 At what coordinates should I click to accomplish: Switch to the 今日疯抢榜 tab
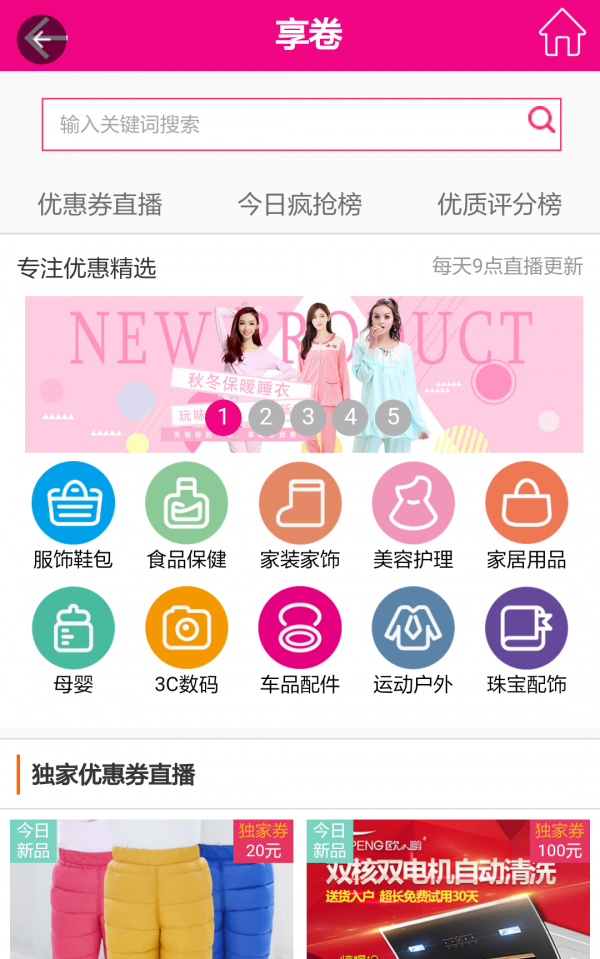(299, 205)
